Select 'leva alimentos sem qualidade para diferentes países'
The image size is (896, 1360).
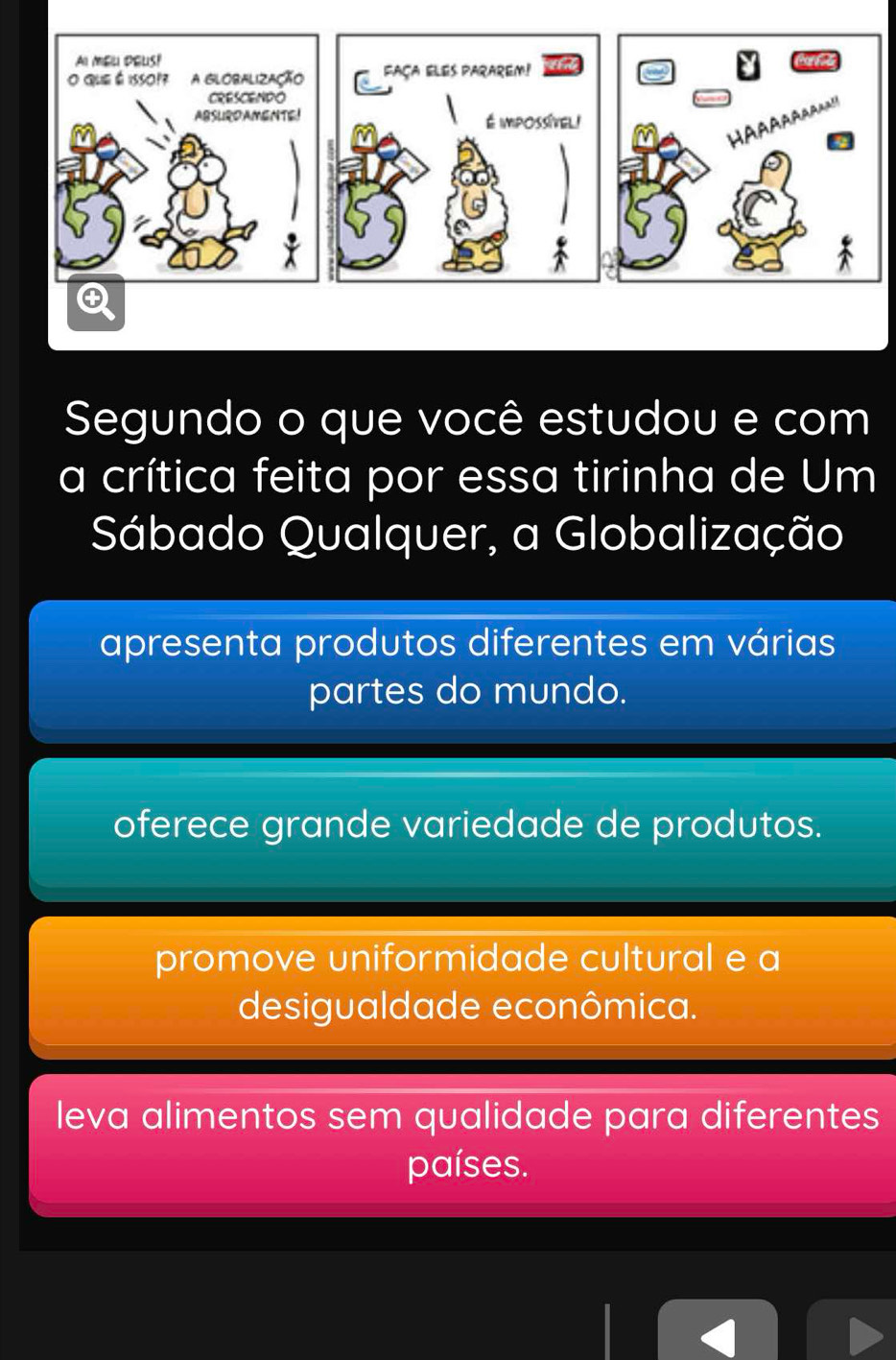(466, 1140)
